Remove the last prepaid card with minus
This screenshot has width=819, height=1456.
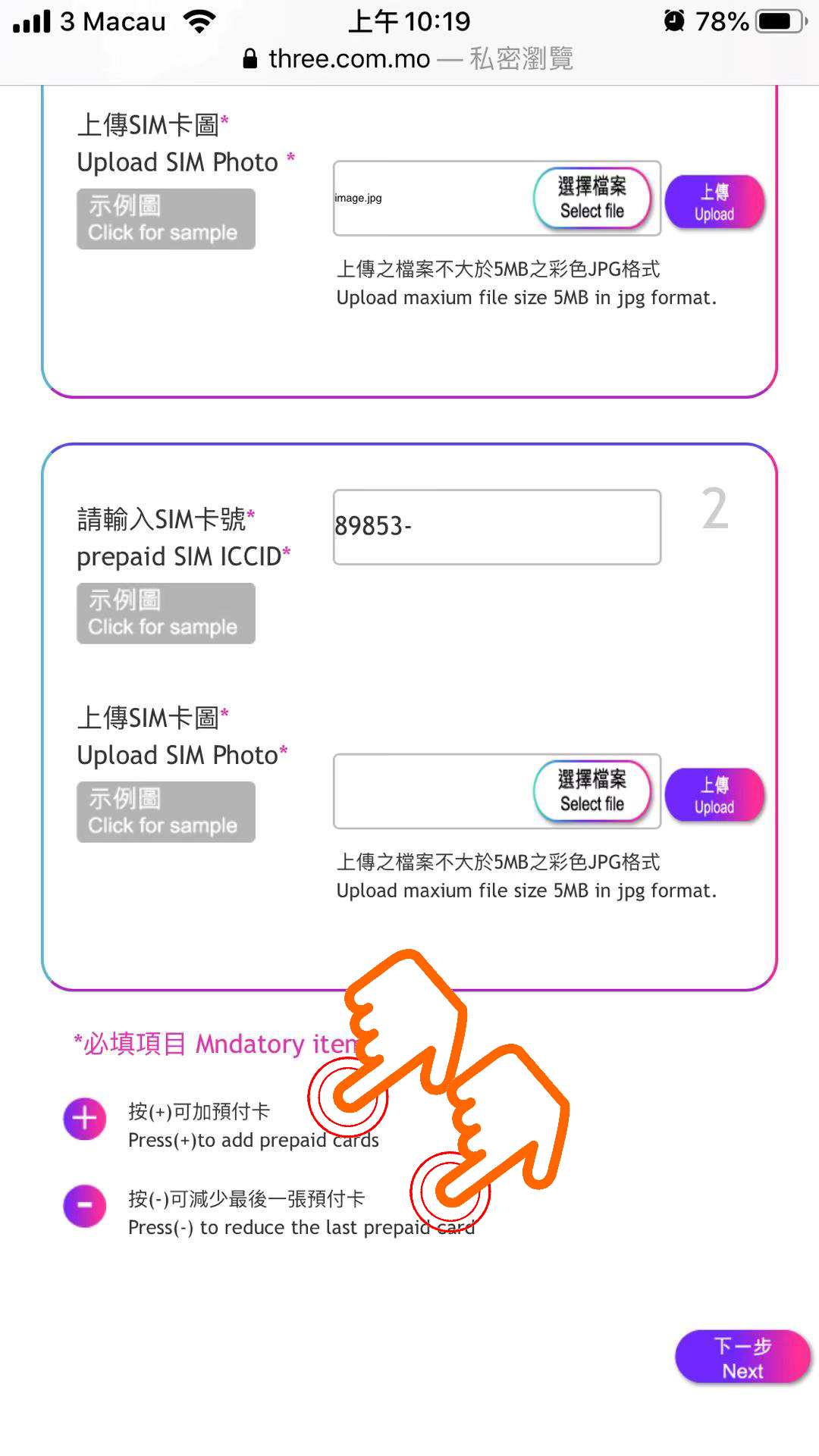pyautogui.click(x=85, y=1205)
